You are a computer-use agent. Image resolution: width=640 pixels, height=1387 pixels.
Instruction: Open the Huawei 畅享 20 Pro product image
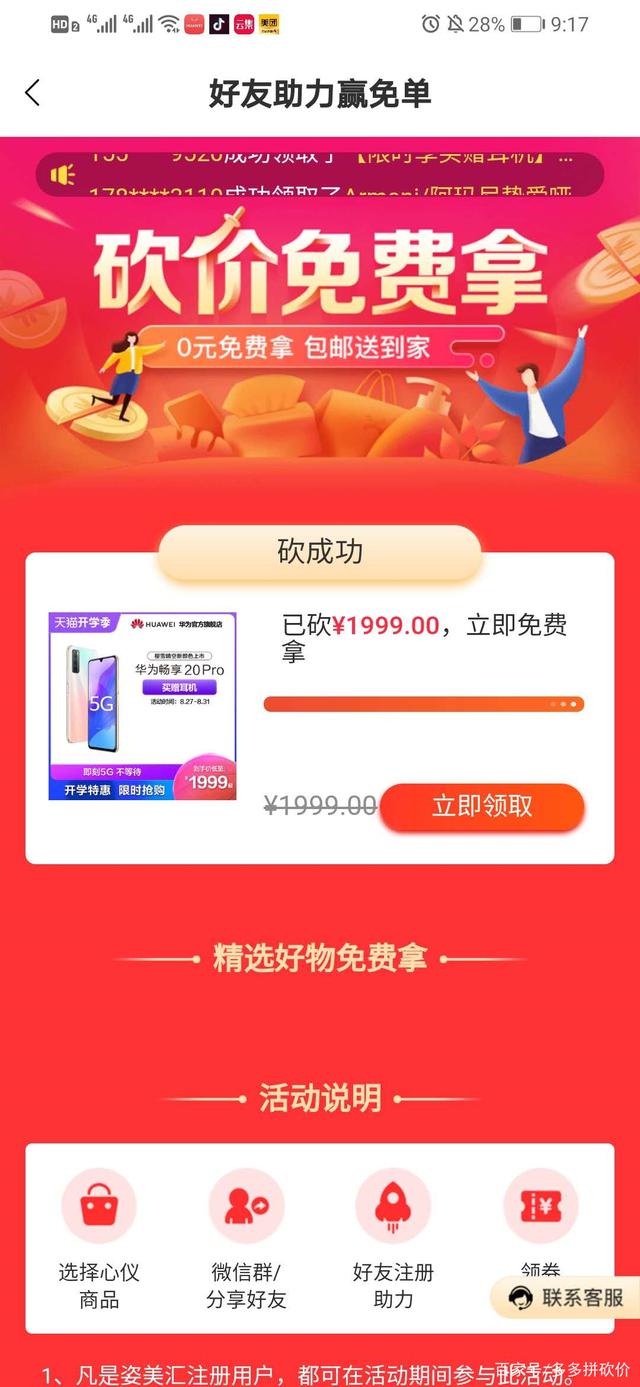click(143, 706)
